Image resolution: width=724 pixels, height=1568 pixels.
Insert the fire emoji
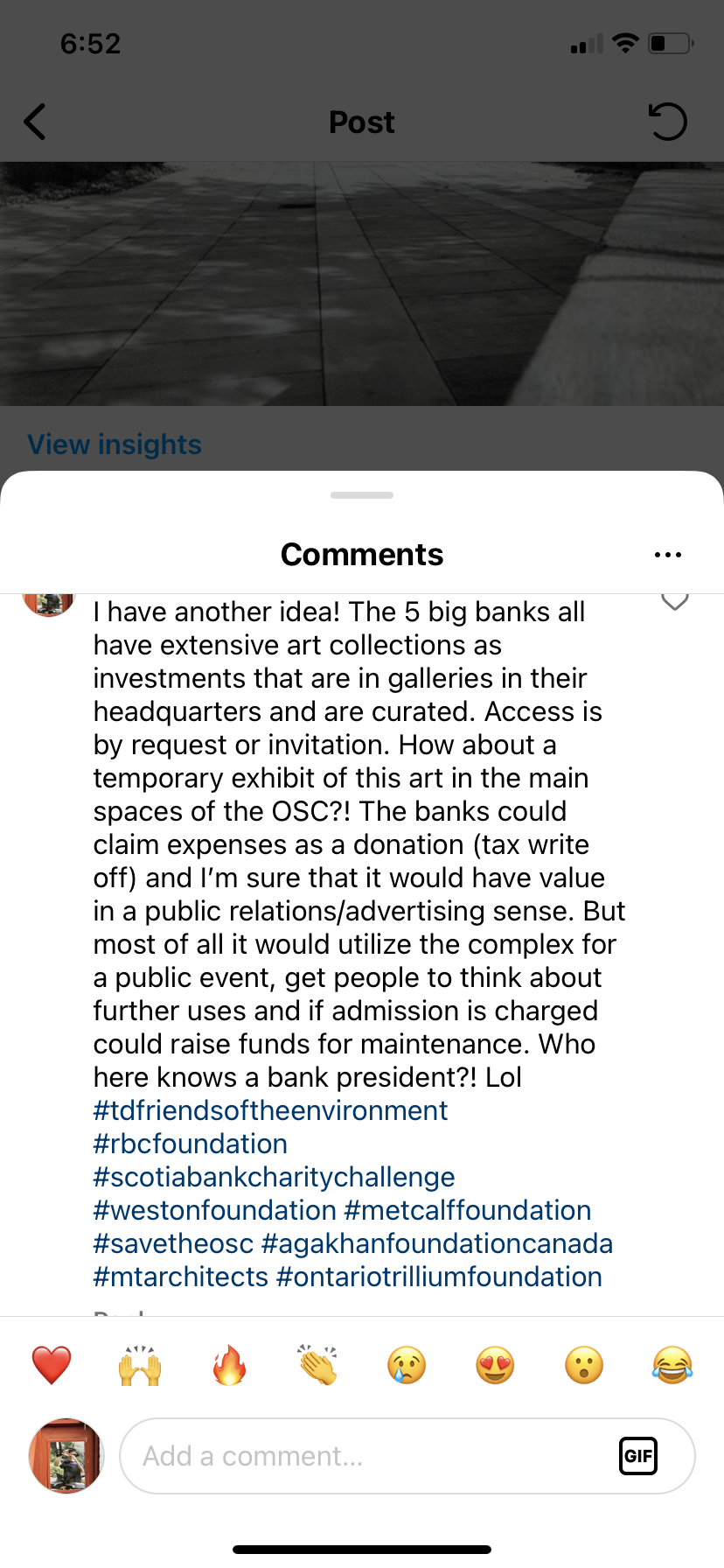[x=229, y=1365]
